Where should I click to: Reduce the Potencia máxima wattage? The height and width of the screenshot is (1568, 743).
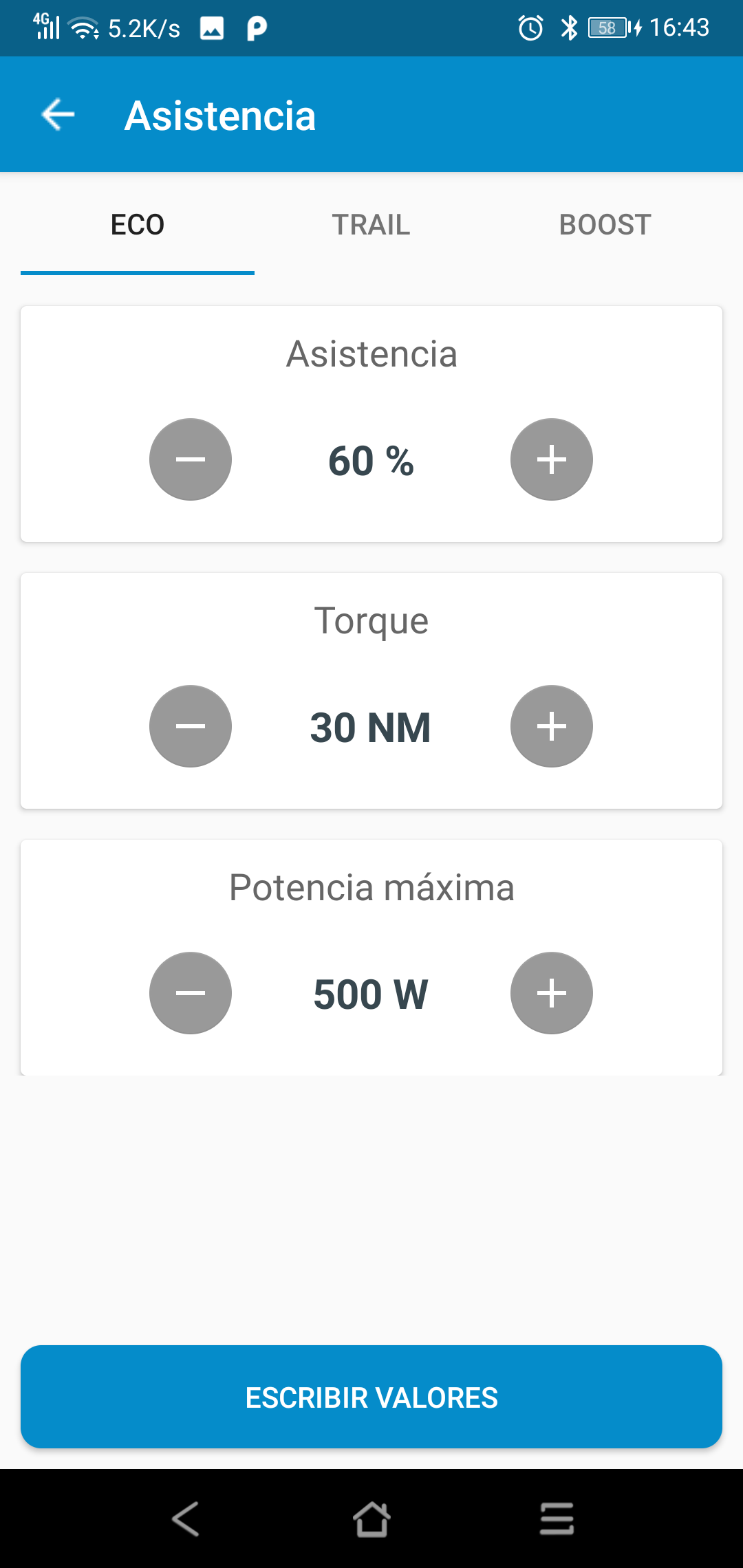(x=191, y=993)
